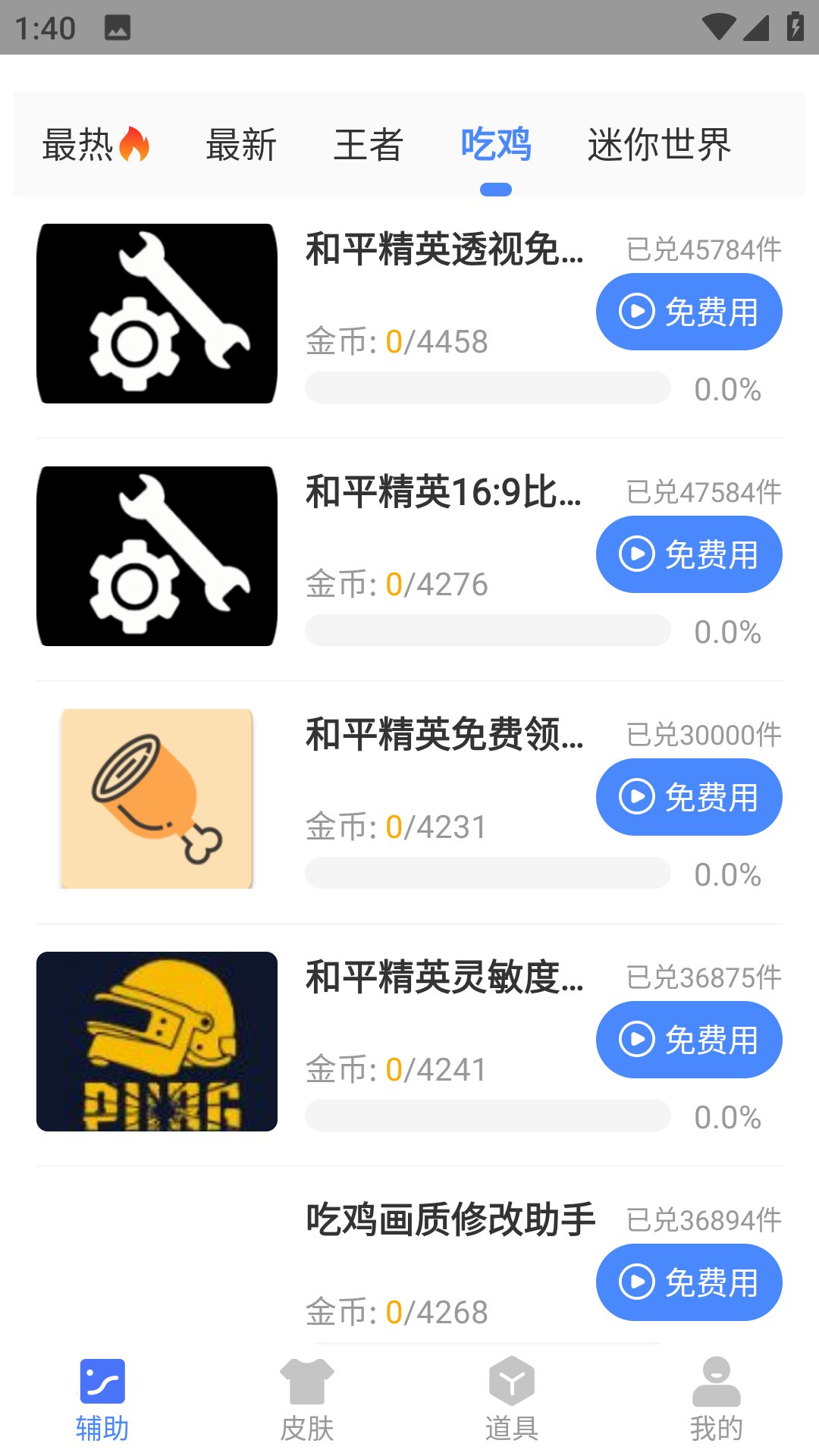Click the play icon inside first 免费用 button
Image resolution: width=819 pixels, height=1456 pixels.
[x=637, y=312]
